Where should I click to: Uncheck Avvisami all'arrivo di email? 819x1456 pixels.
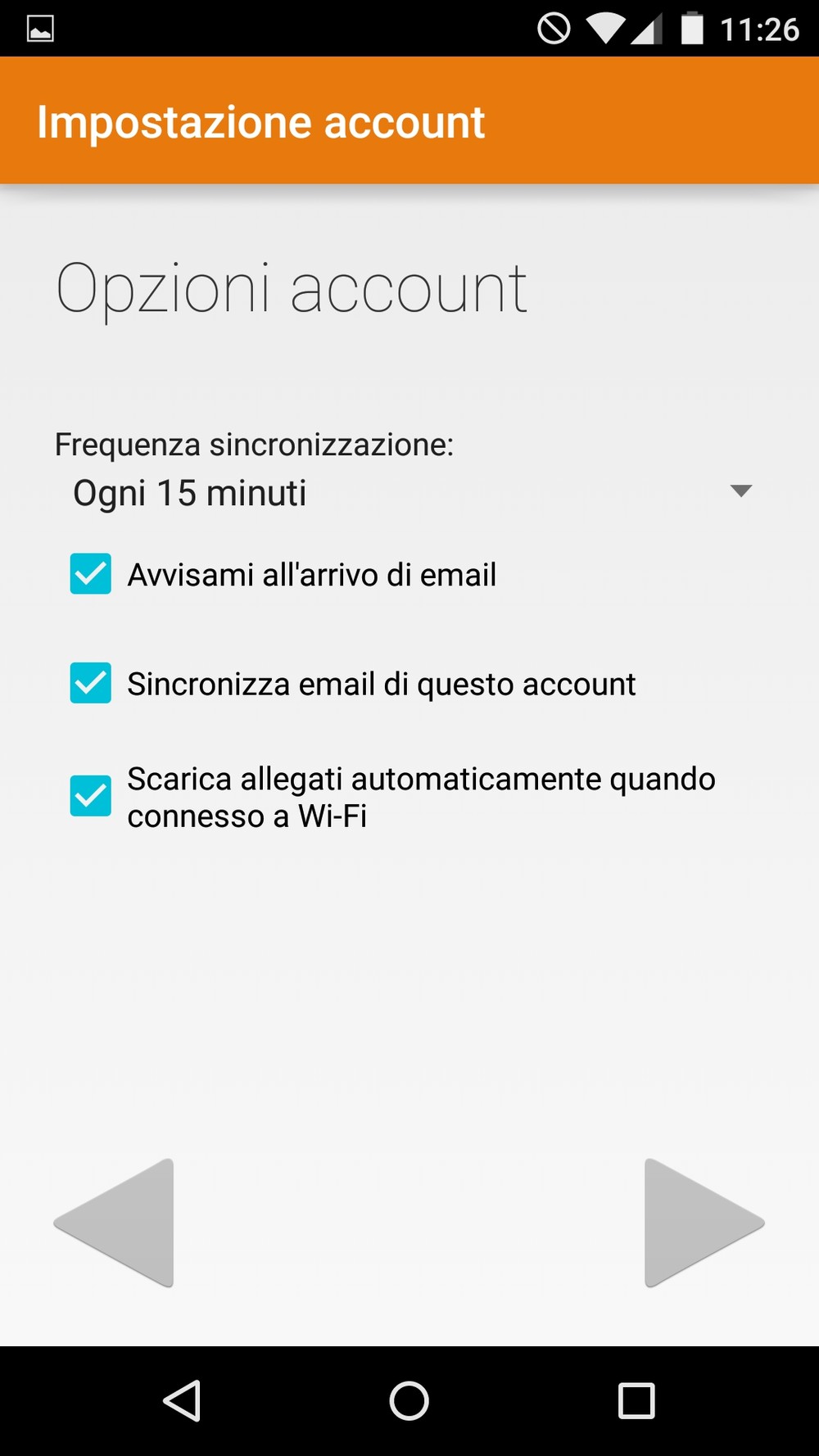(90, 574)
